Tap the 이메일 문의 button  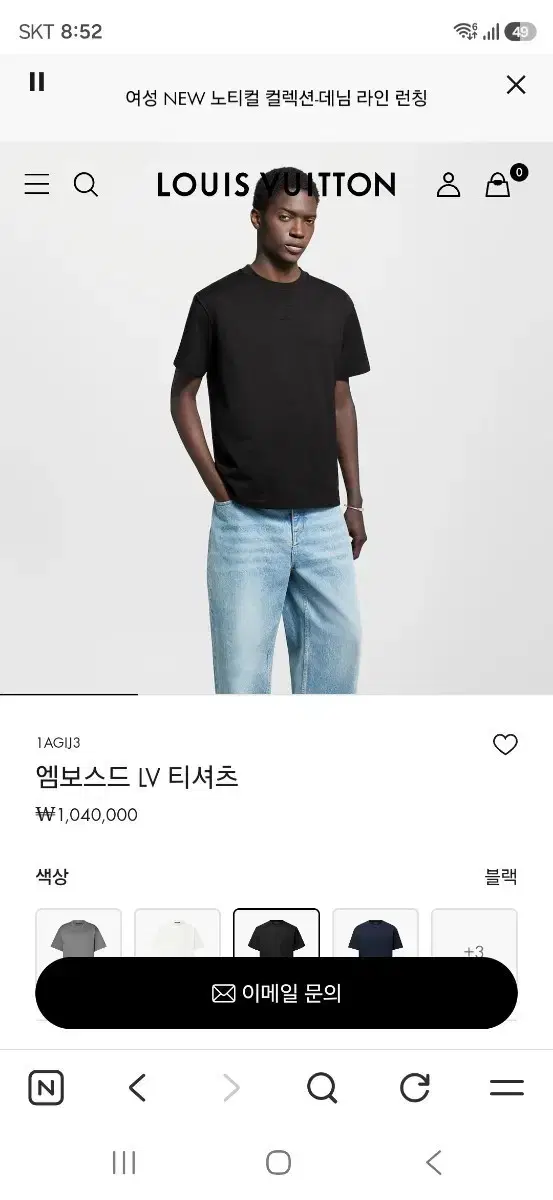pos(276,993)
